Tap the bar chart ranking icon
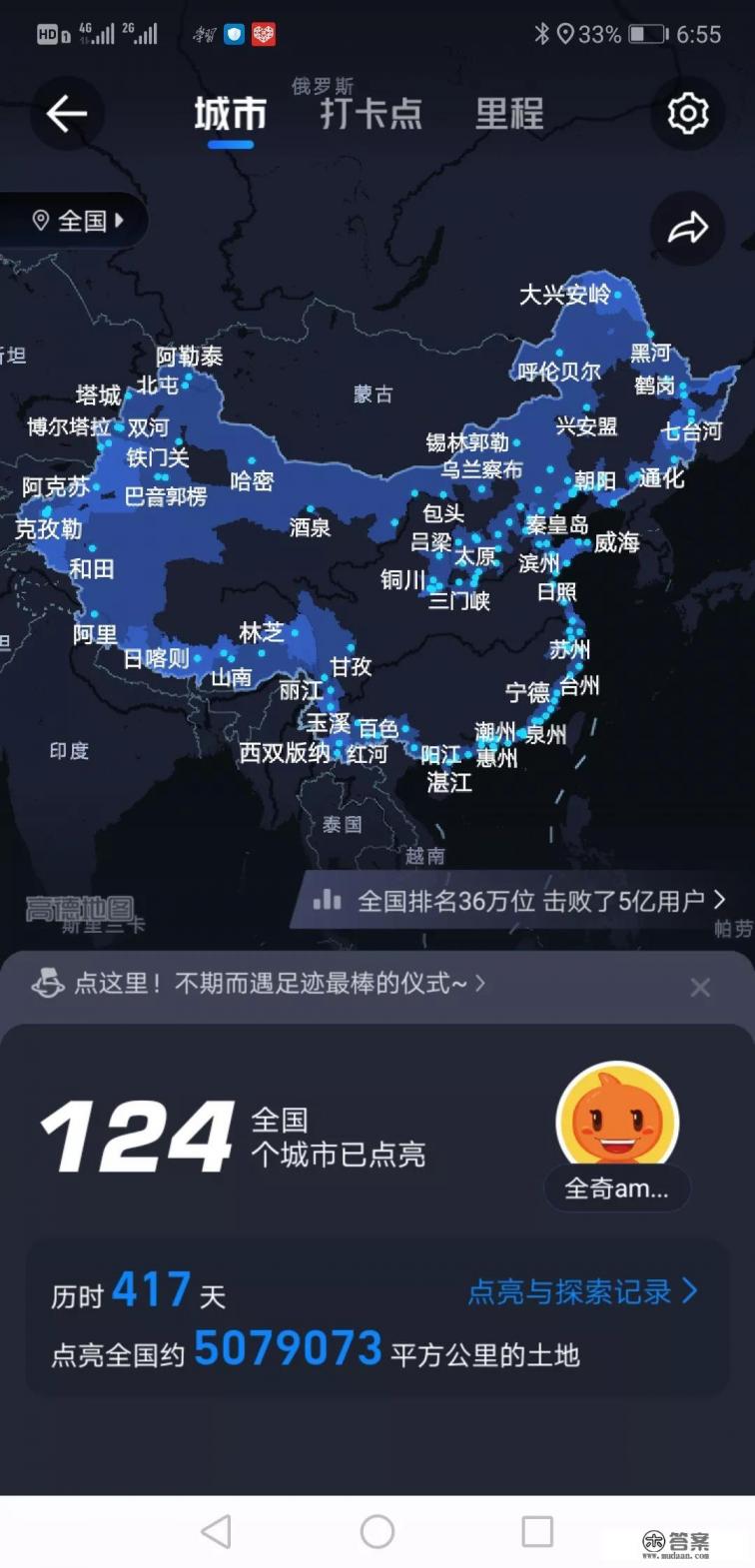755x1568 pixels. [x=328, y=900]
